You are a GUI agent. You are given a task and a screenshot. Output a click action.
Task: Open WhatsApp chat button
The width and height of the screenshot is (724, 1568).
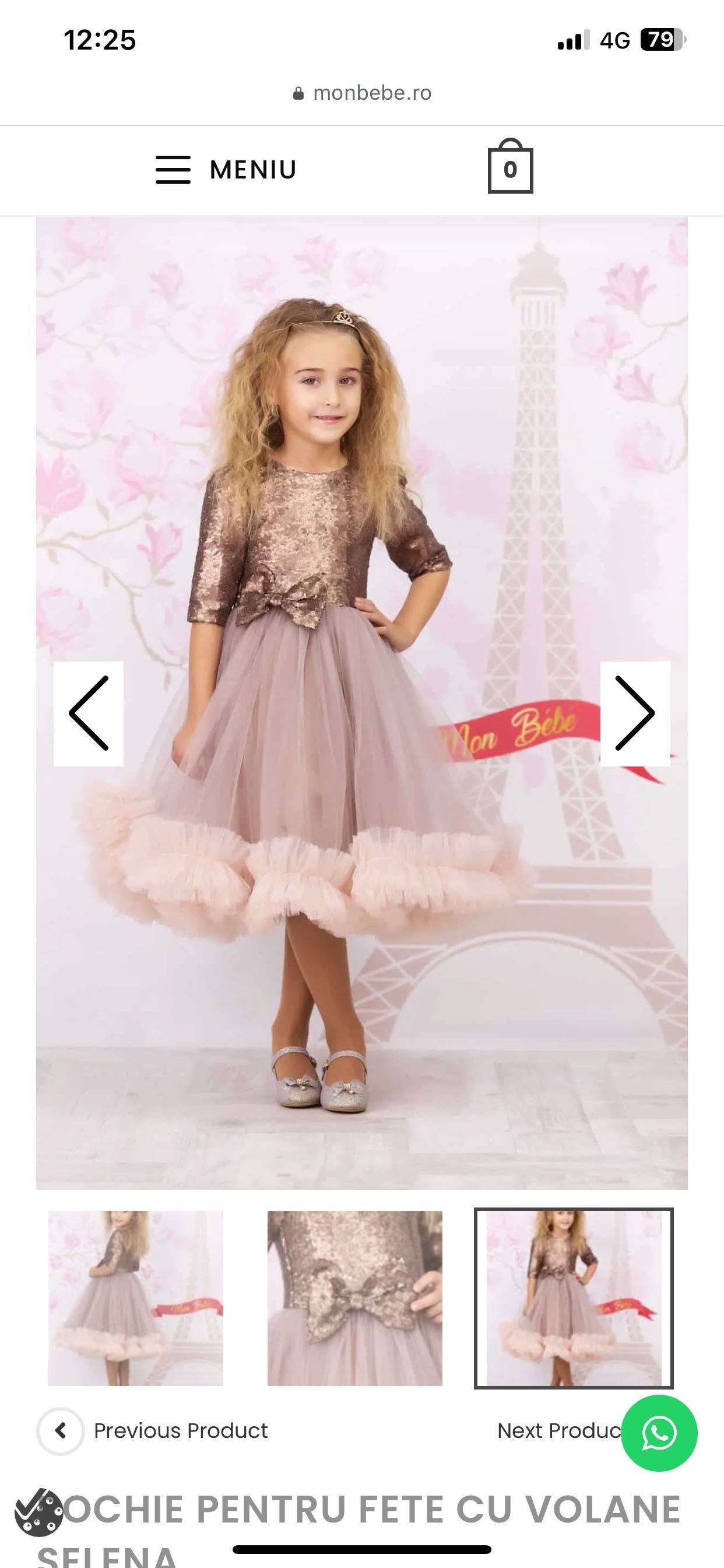pyautogui.click(x=659, y=1433)
